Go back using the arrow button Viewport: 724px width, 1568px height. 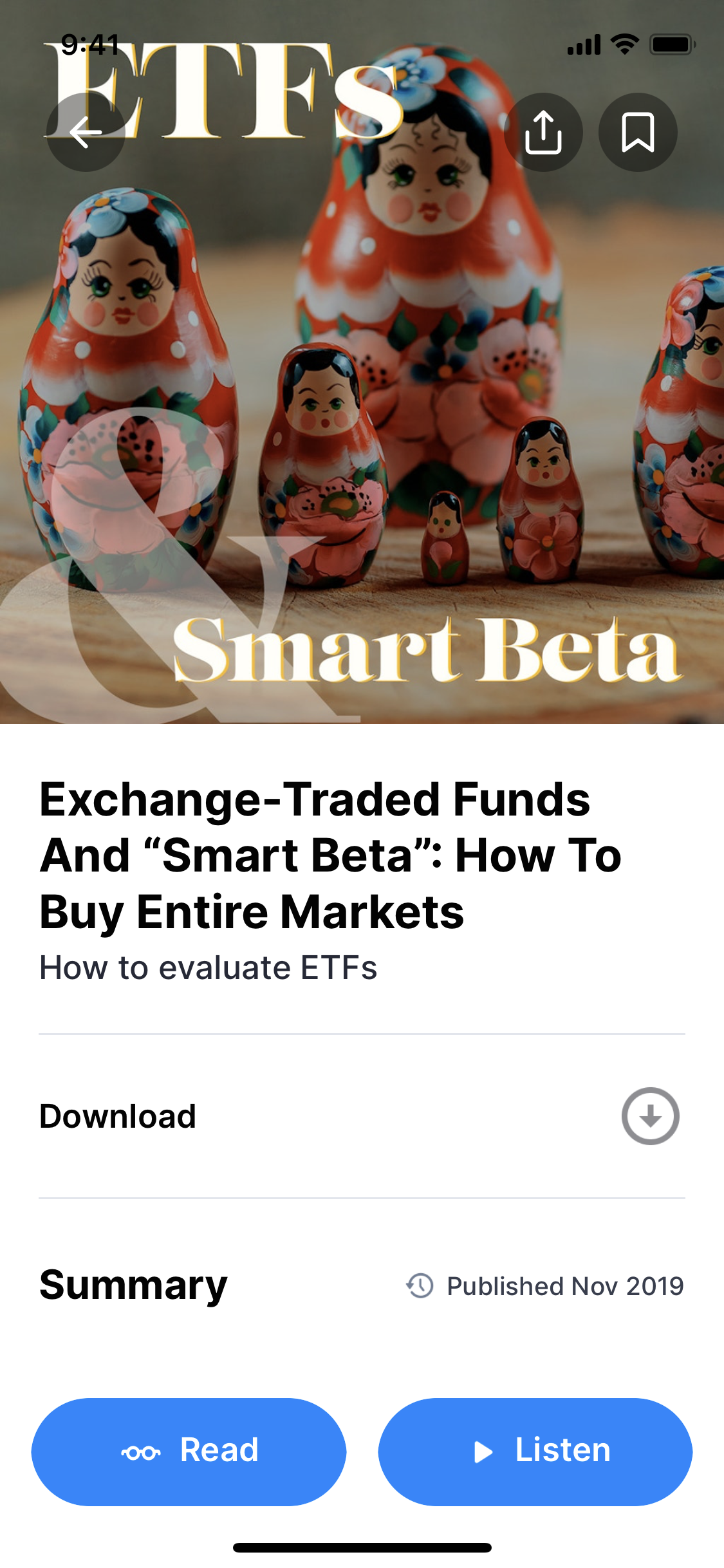[86, 132]
